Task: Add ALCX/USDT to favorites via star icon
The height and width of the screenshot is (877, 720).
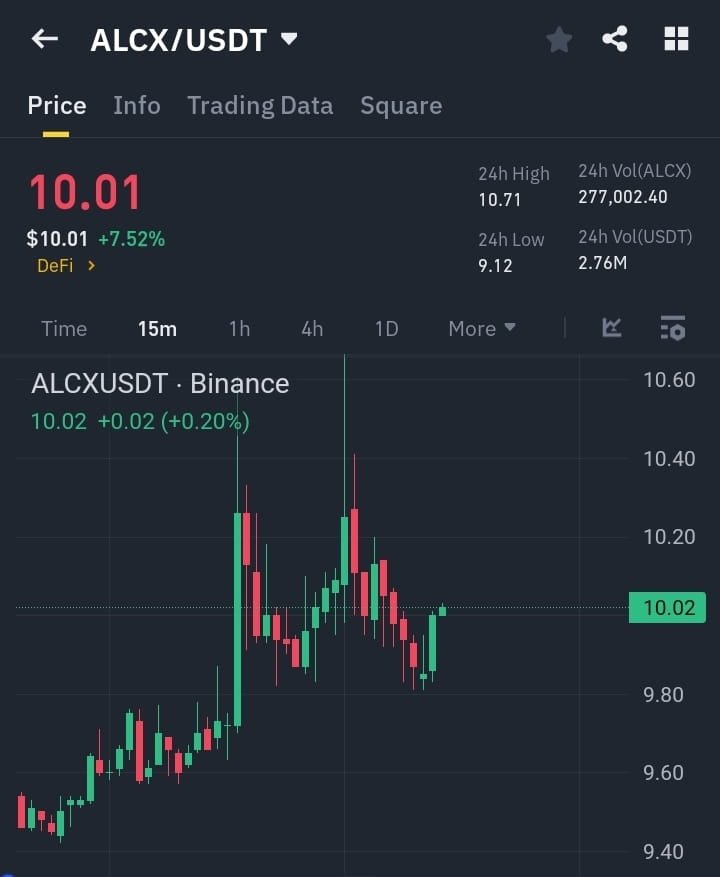Action: [x=558, y=40]
